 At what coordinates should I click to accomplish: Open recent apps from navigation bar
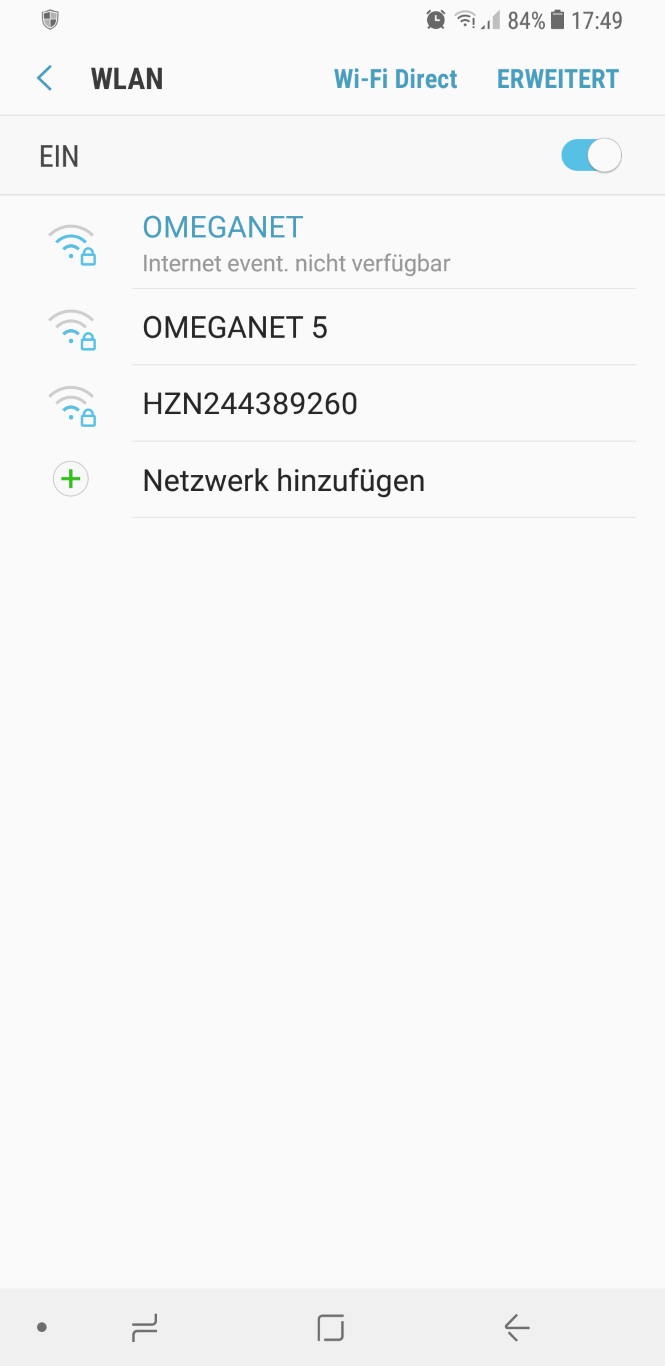pos(145,1327)
